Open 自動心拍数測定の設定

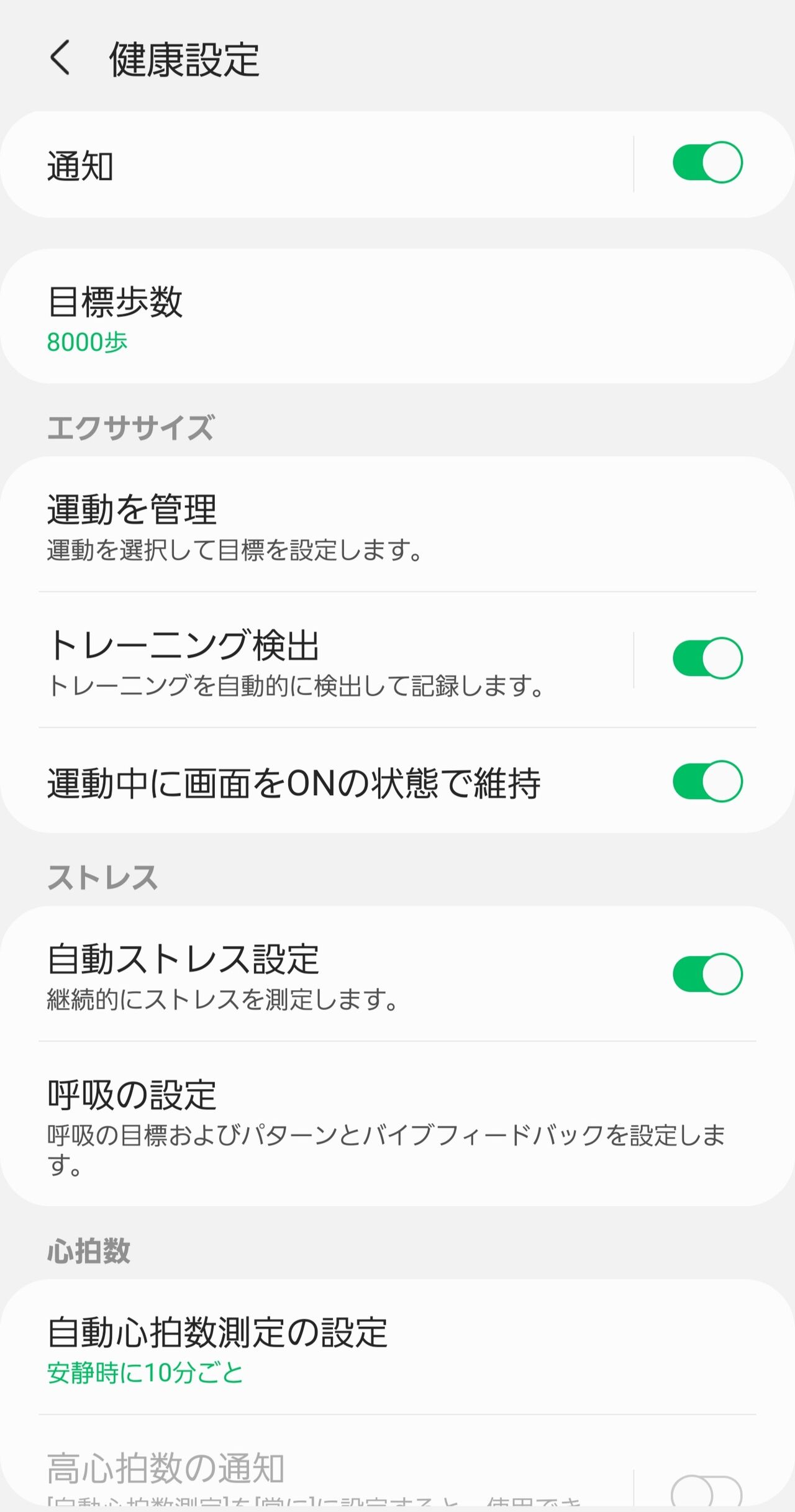click(397, 1347)
